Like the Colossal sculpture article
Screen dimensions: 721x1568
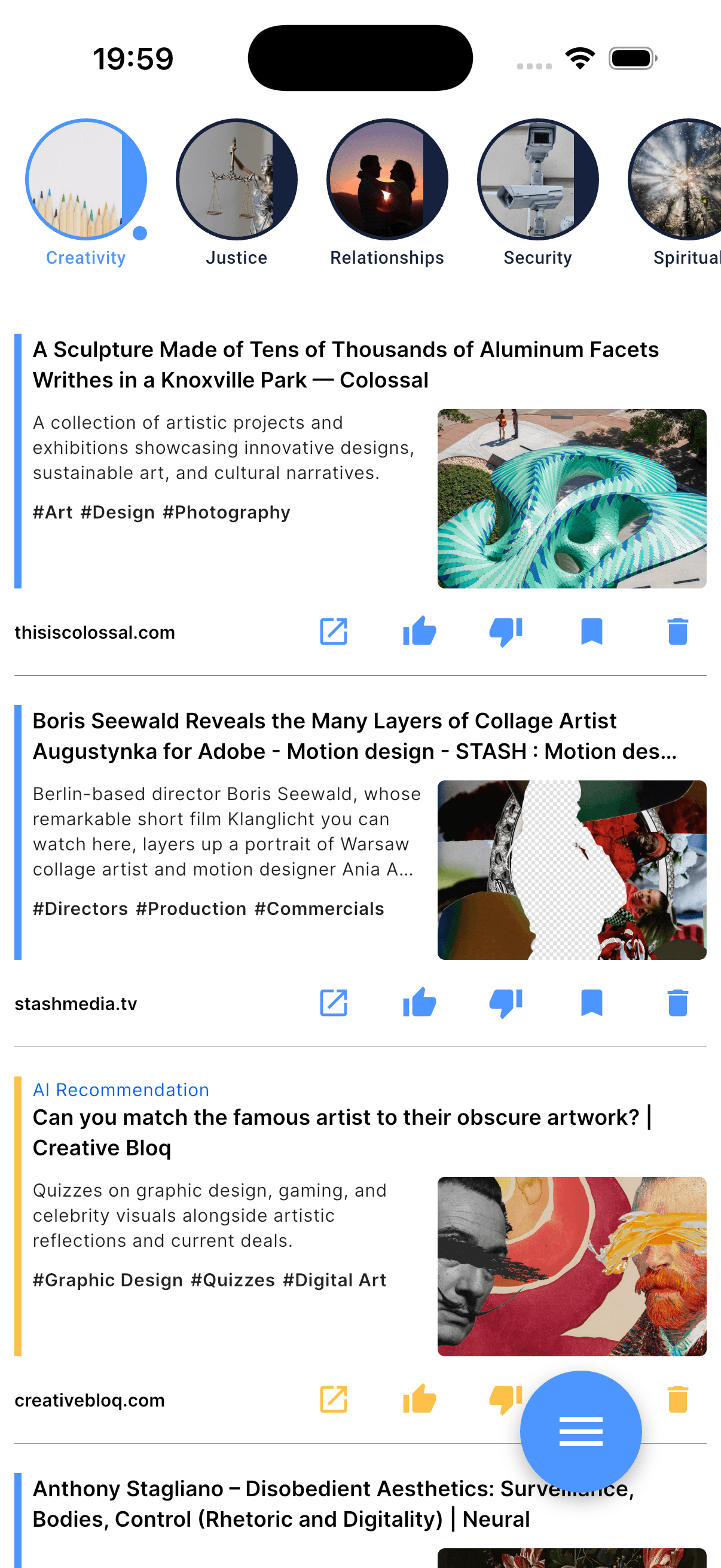(x=419, y=632)
